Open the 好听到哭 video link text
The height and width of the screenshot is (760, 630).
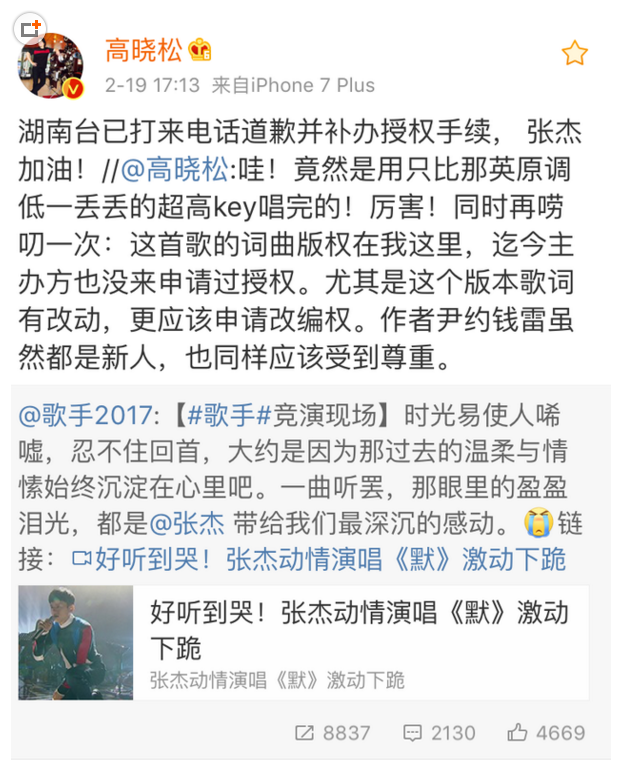point(140,559)
